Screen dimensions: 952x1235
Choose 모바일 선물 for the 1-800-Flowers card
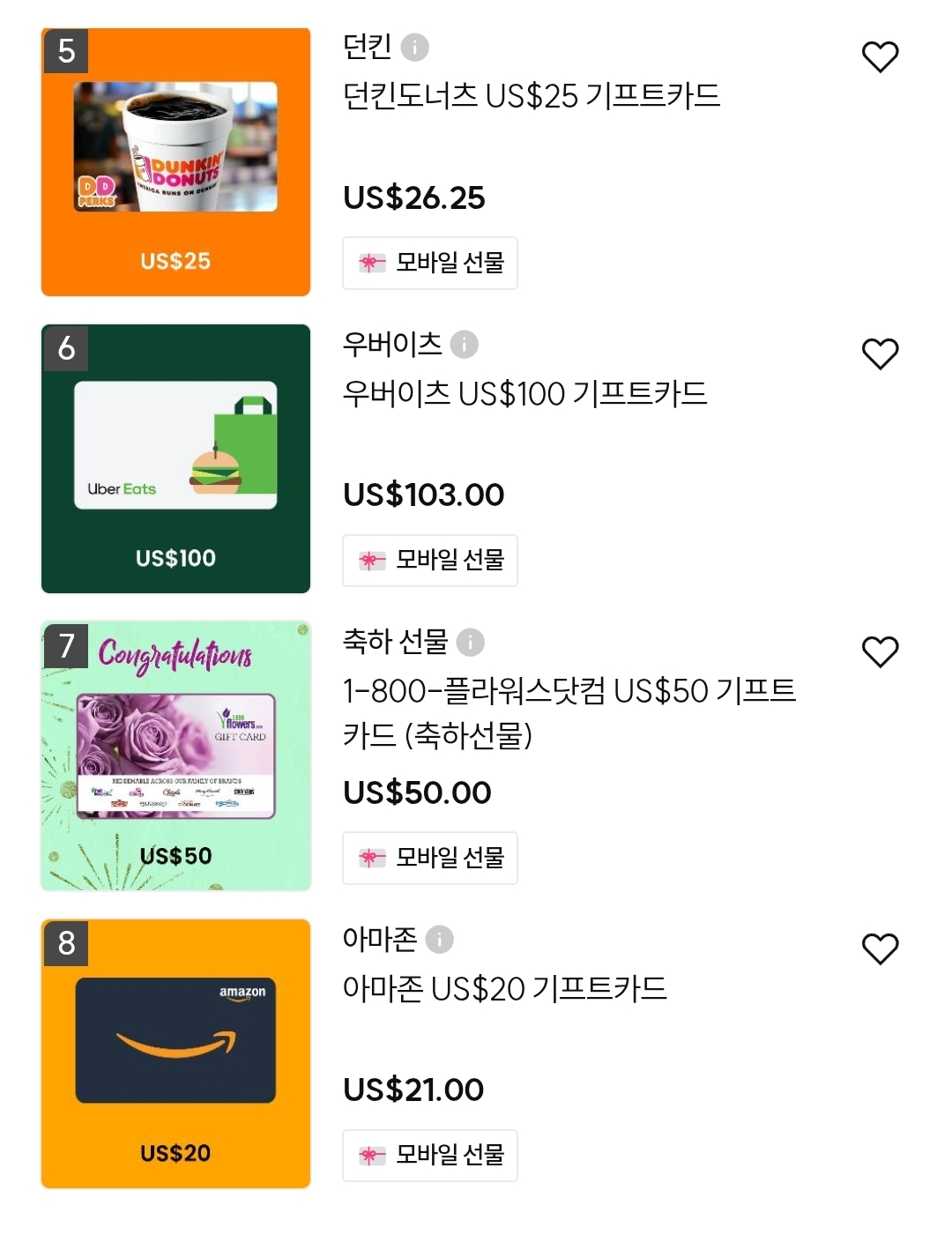point(430,858)
